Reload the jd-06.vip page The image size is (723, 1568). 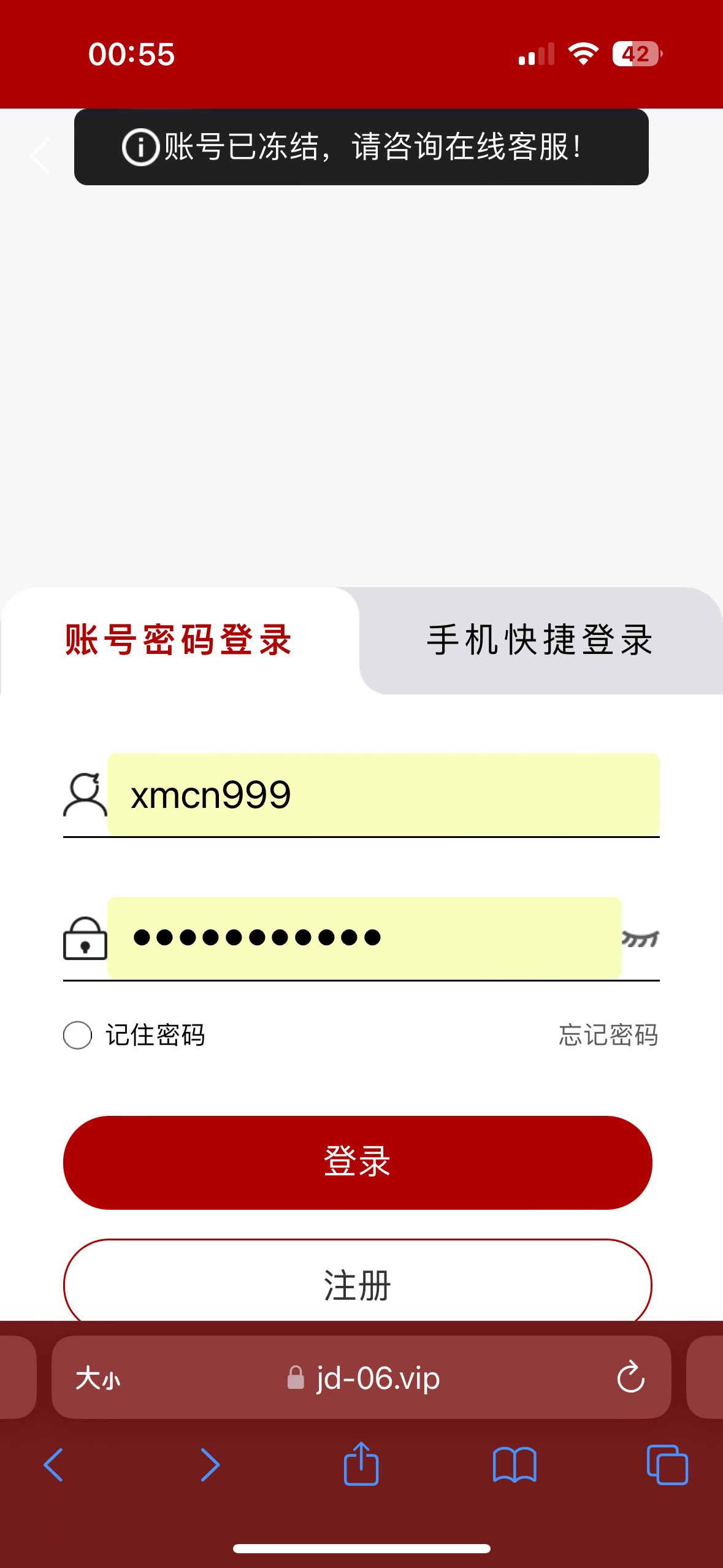(x=630, y=1377)
